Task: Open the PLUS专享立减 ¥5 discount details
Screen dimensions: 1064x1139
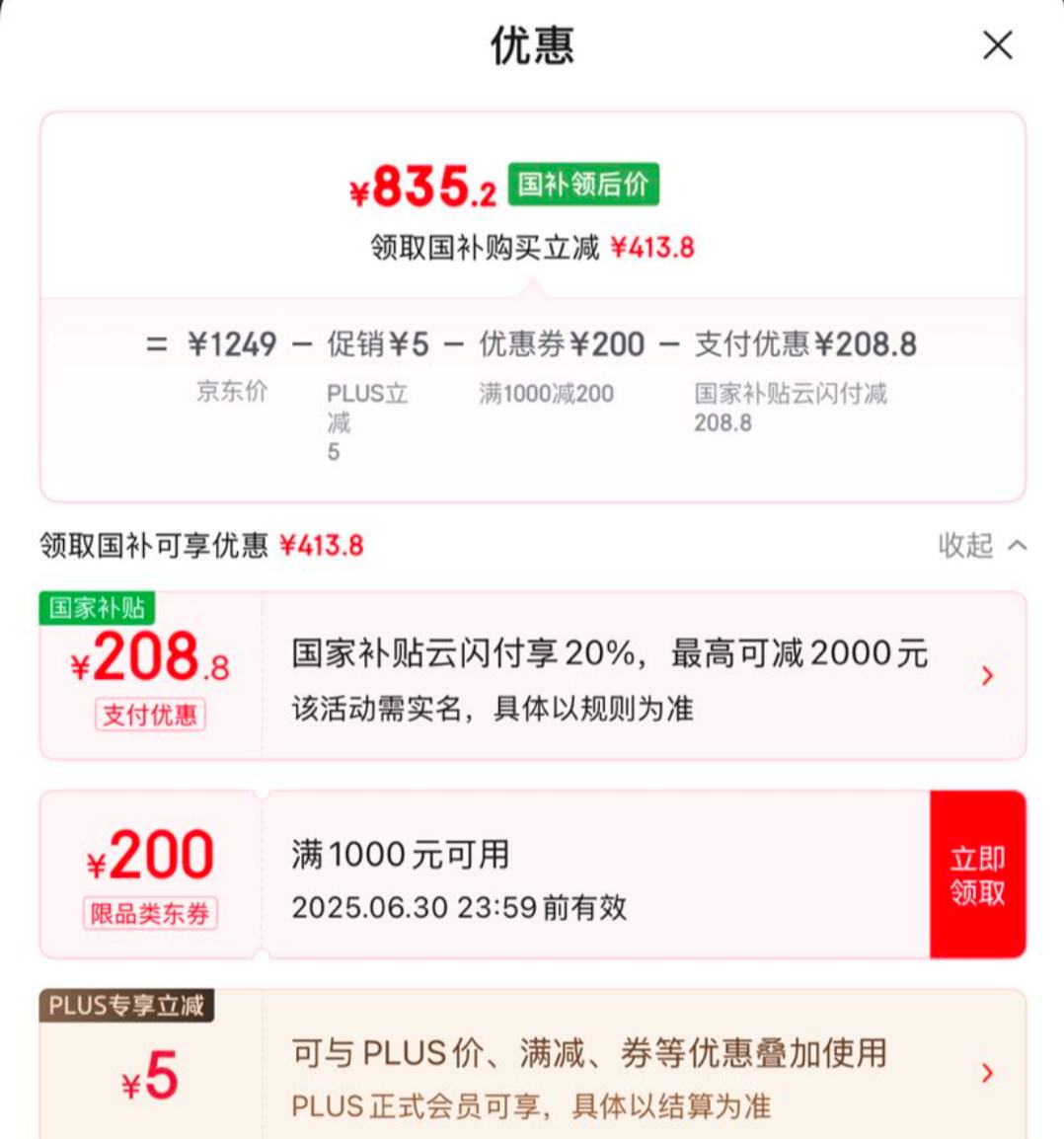Action: click(987, 1074)
